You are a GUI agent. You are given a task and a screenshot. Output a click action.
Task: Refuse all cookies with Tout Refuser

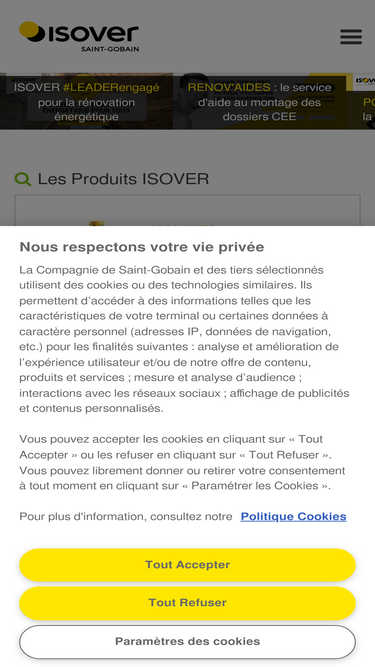tap(188, 603)
